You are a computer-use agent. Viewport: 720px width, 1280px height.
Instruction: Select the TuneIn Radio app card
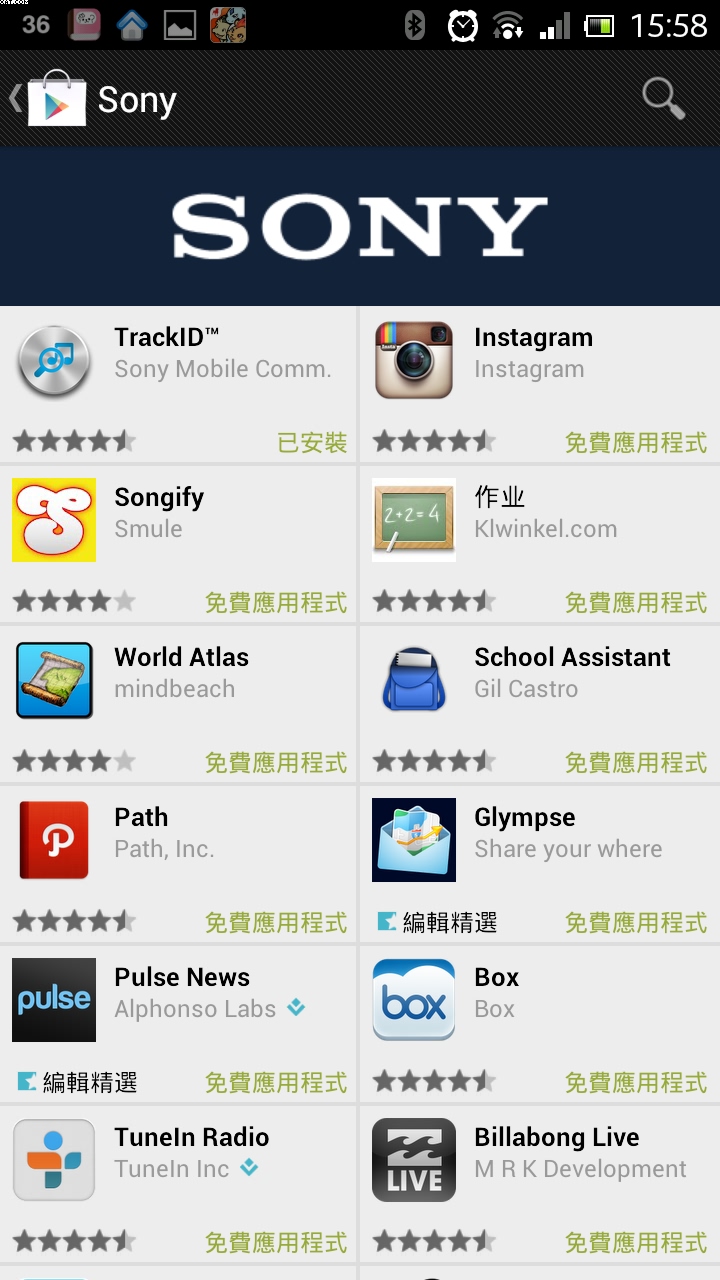click(178, 1184)
